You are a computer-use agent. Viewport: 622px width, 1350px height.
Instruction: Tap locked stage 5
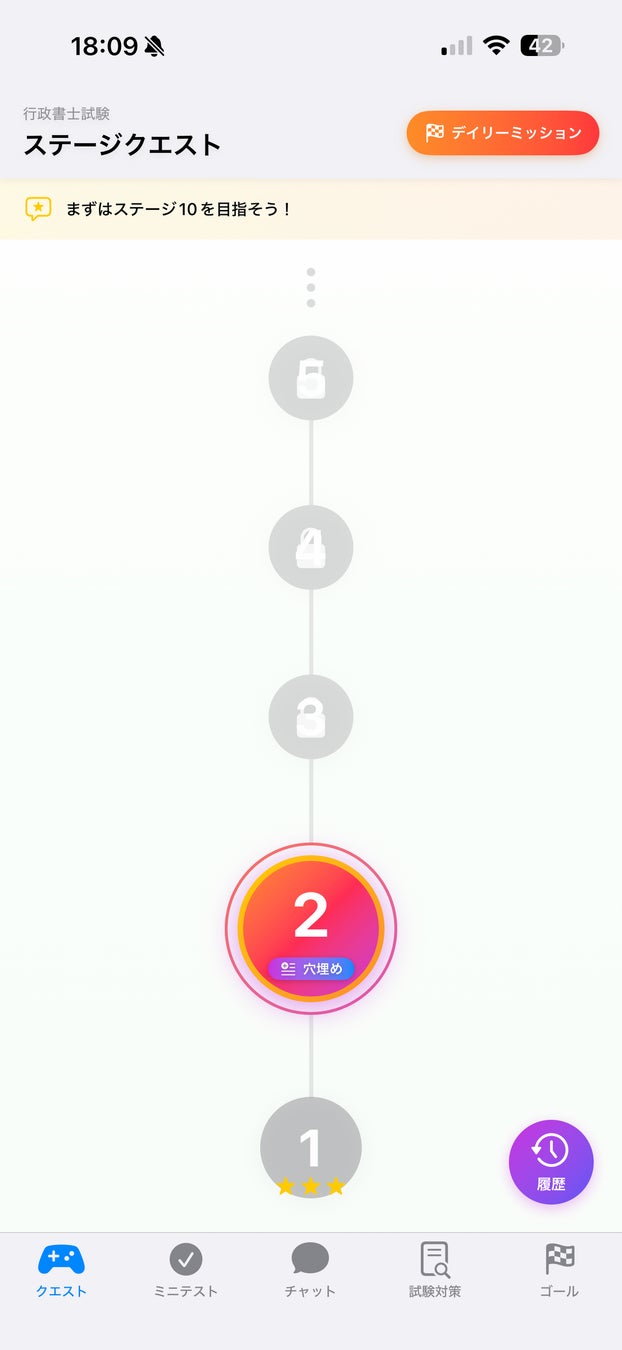pos(311,378)
